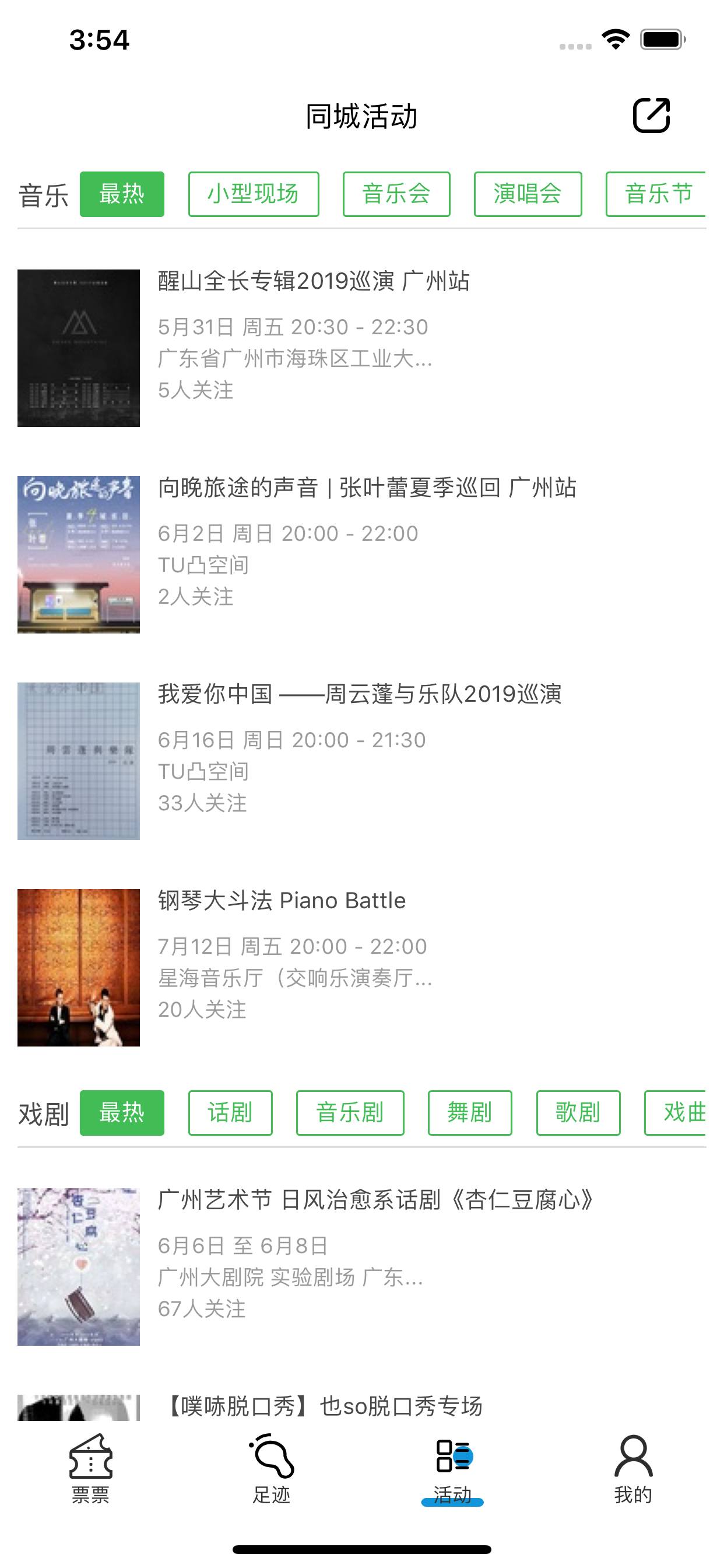Open the 我的 profile tab
This screenshot has width=724, height=1568.
pos(632,1469)
